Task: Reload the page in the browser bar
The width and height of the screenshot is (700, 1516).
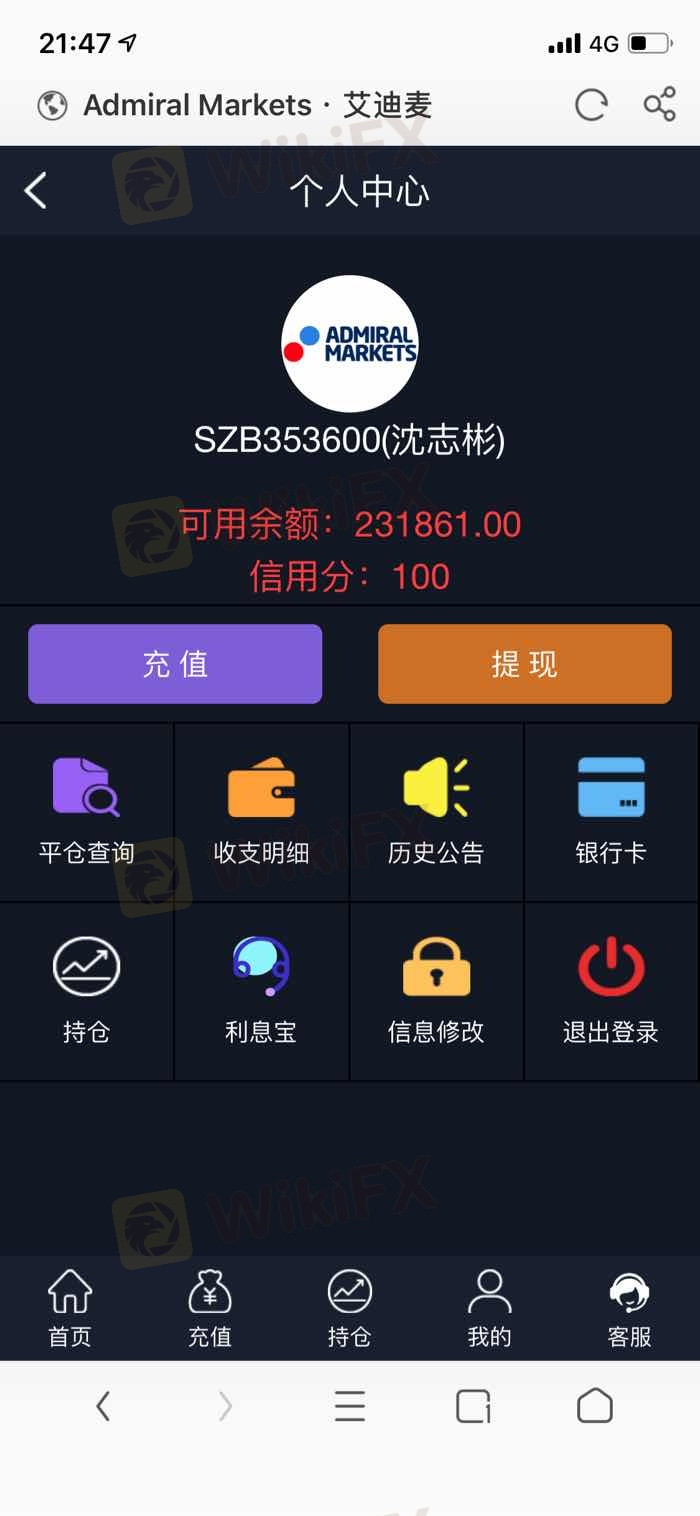Action: click(591, 105)
